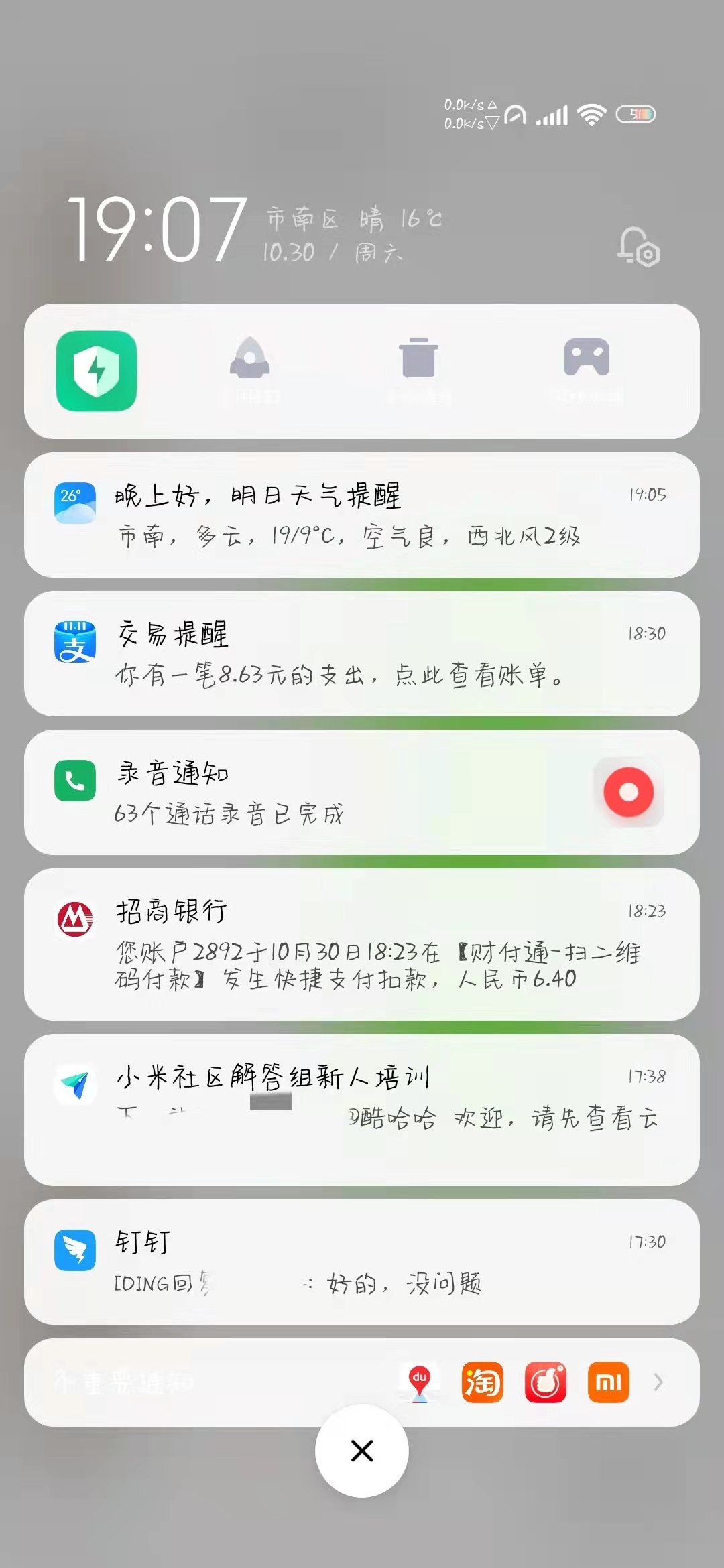Tap Xiaomi icon in unimportant notifications row
Viewport: 724px width, 1568px height.
[x=607, y=1382]
